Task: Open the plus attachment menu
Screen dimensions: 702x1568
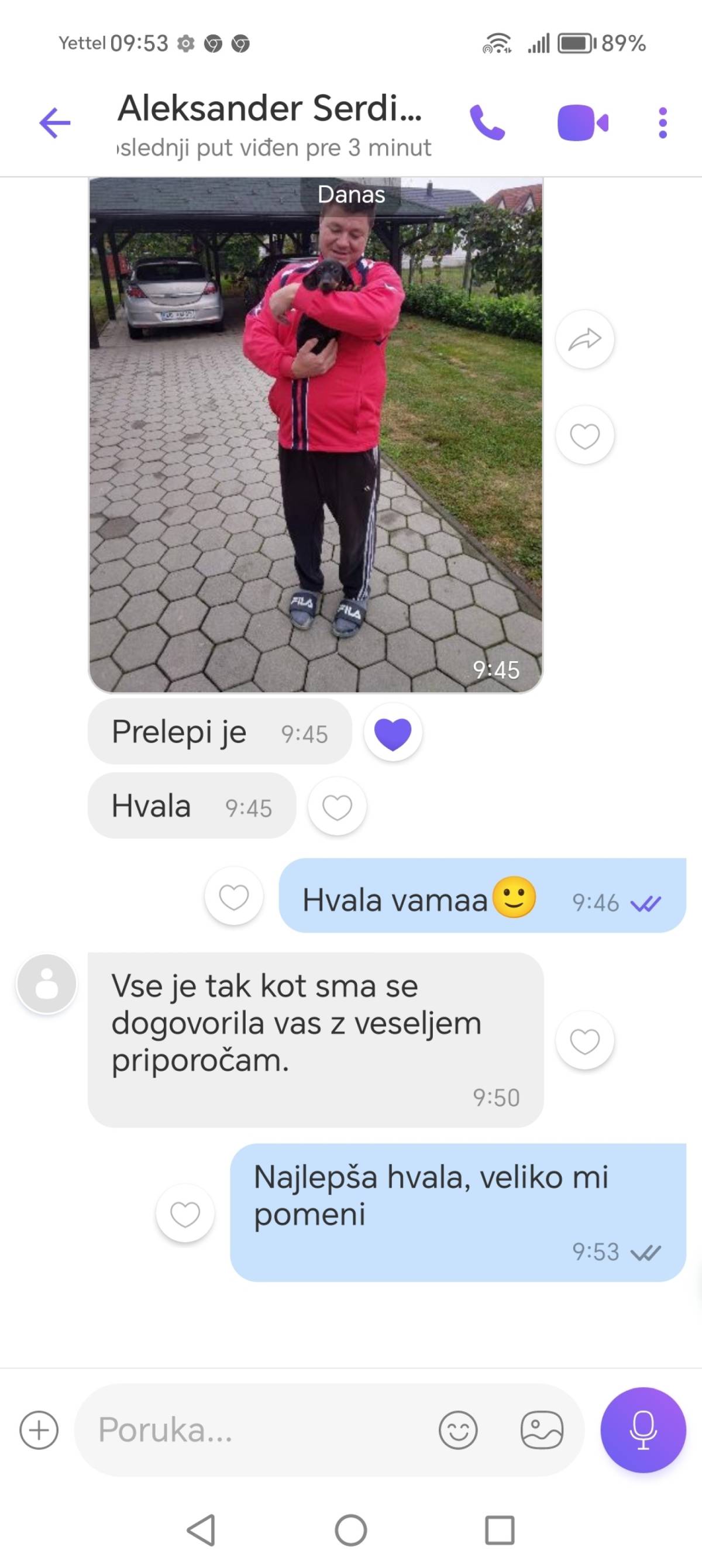Action: [x=39, y=1430]
